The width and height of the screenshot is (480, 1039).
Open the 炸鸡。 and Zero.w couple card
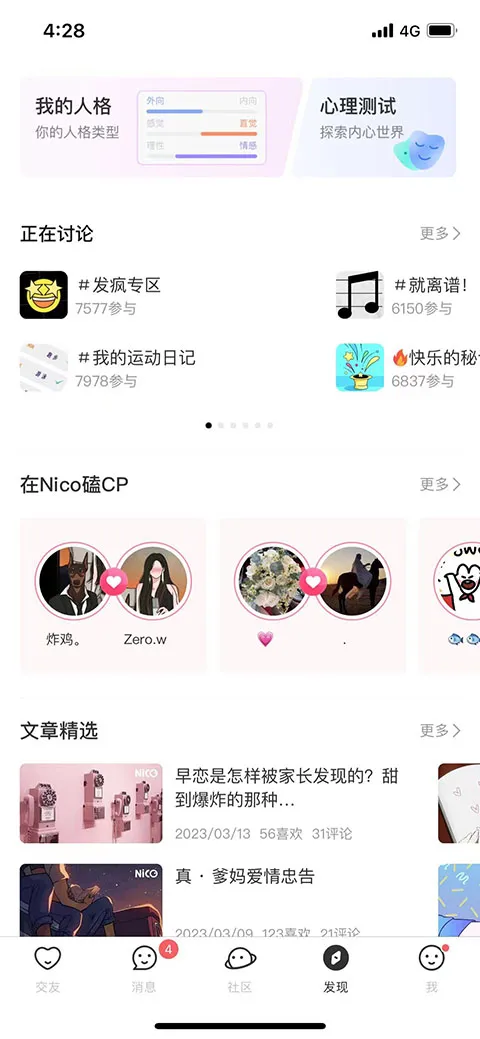[113, 596]
